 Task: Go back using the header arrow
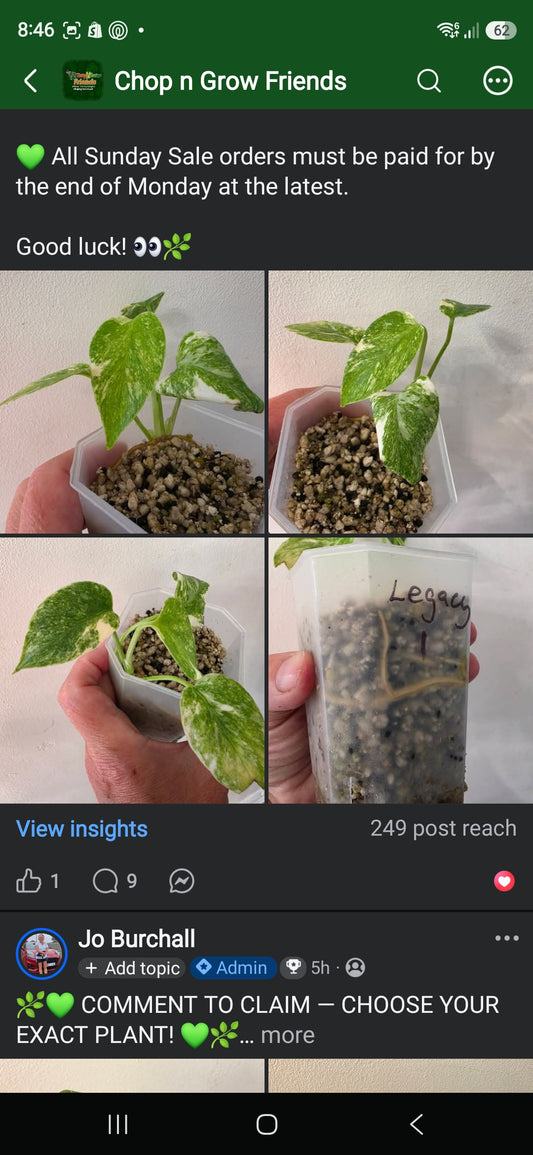(x=30, y=81)
